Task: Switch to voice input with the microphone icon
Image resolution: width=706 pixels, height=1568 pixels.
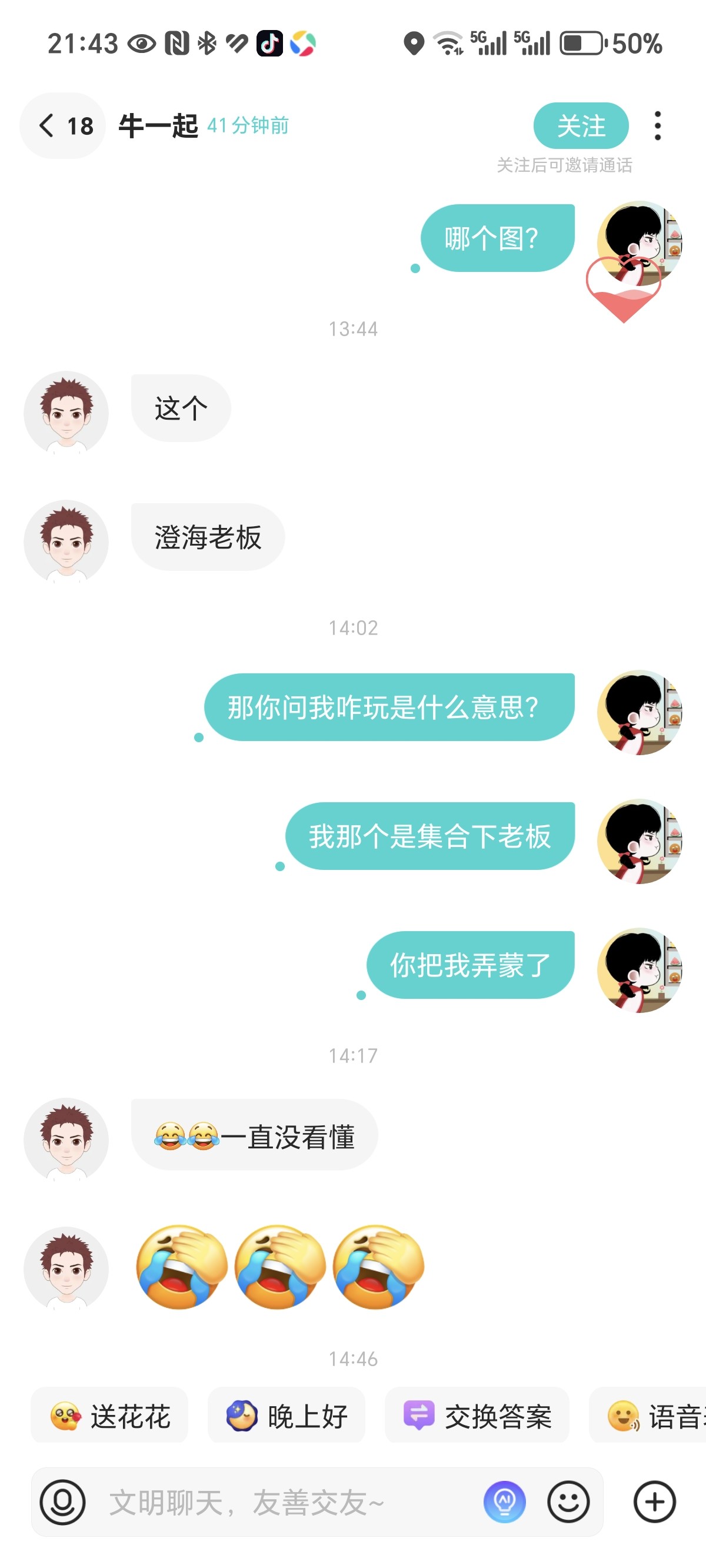Action: click(62, 1502)
